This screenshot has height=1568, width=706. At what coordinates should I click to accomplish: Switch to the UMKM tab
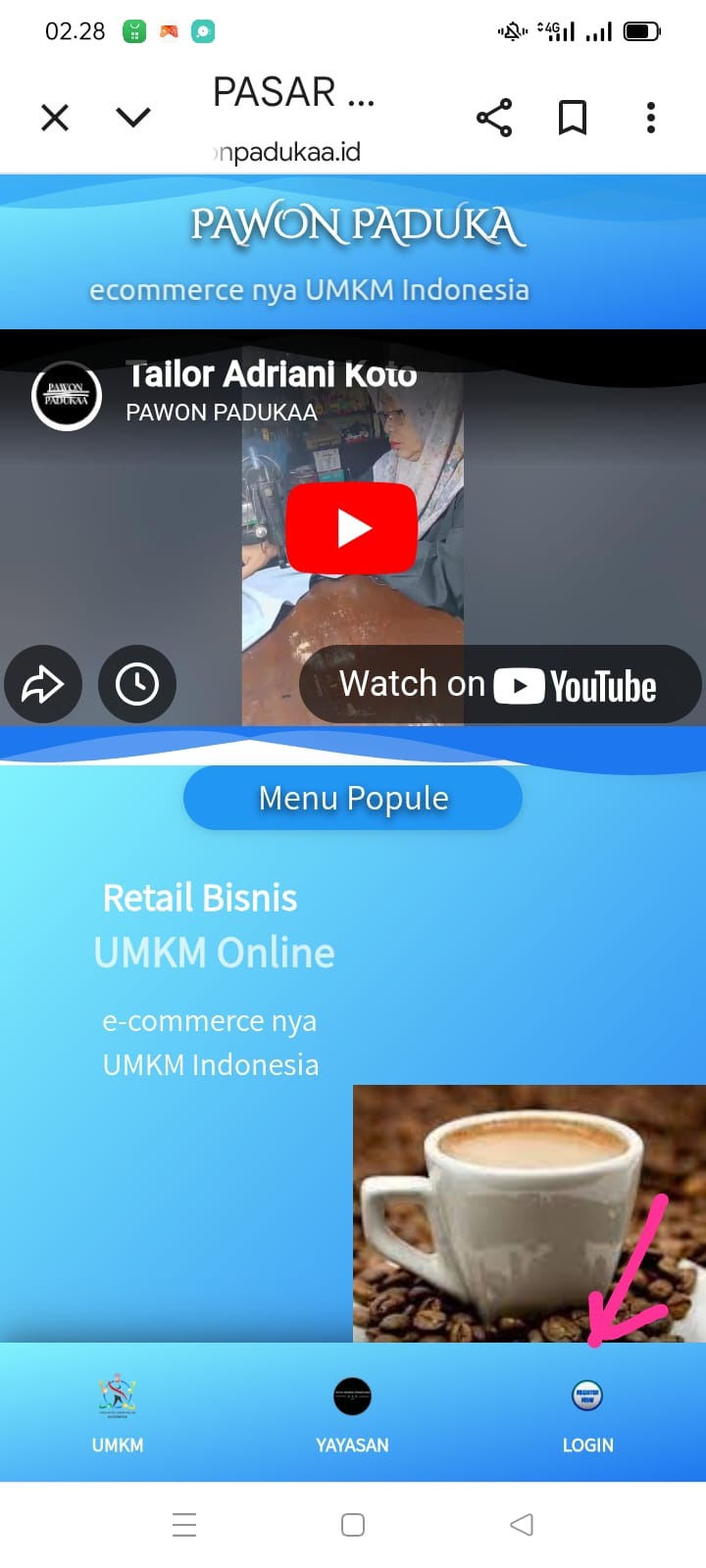point(118,1413)
